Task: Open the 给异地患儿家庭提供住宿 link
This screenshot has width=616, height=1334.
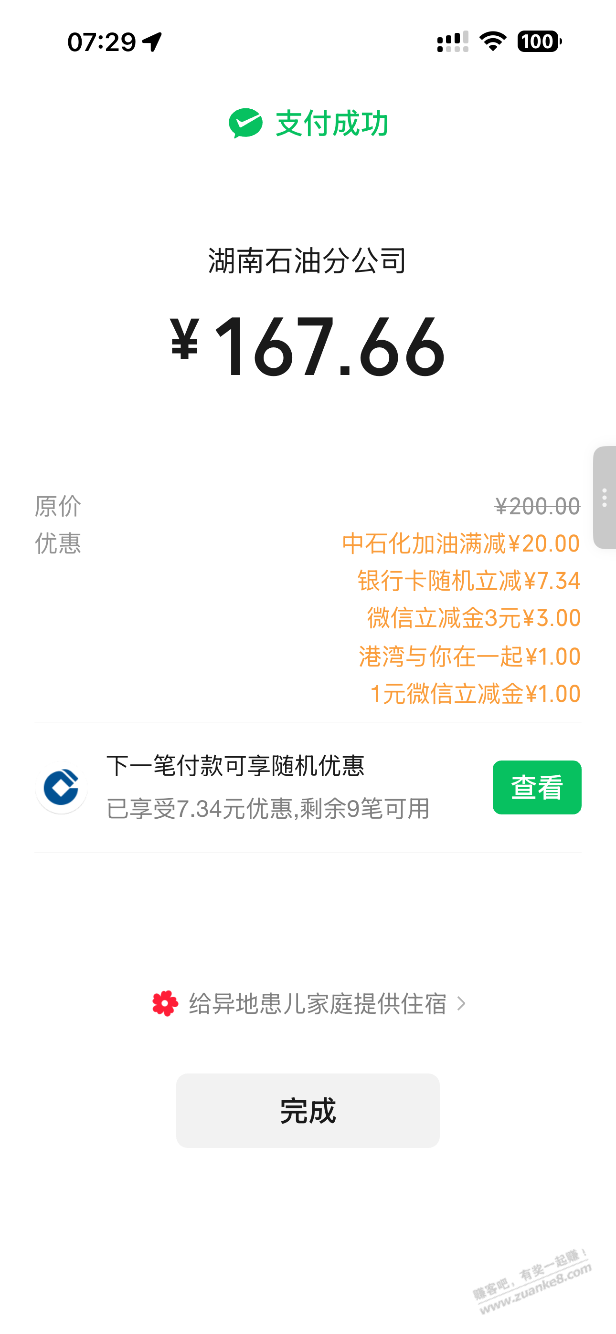Action: (308, 1003)
